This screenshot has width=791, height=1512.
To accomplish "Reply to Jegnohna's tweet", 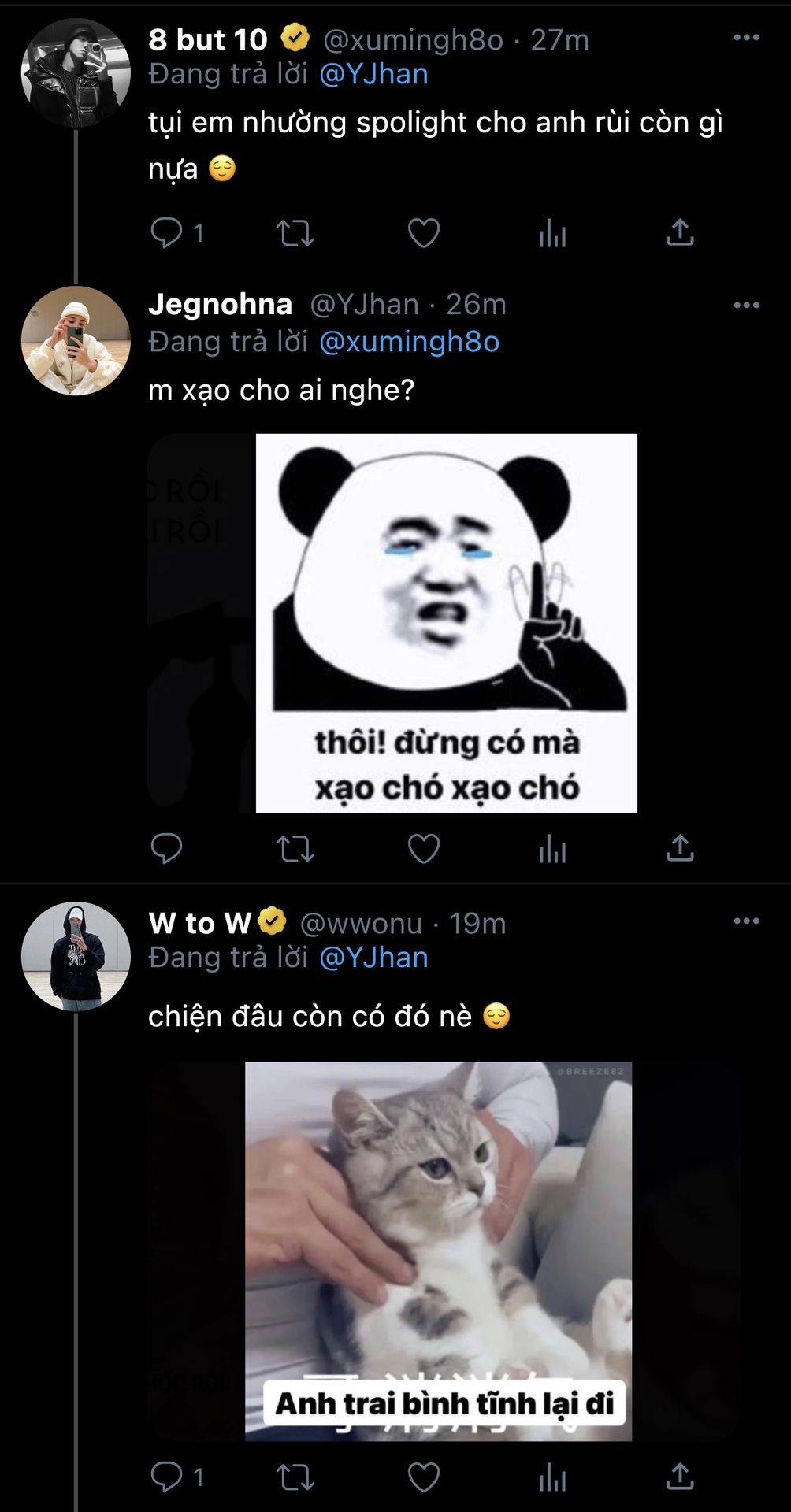I will tap(166, 849).
